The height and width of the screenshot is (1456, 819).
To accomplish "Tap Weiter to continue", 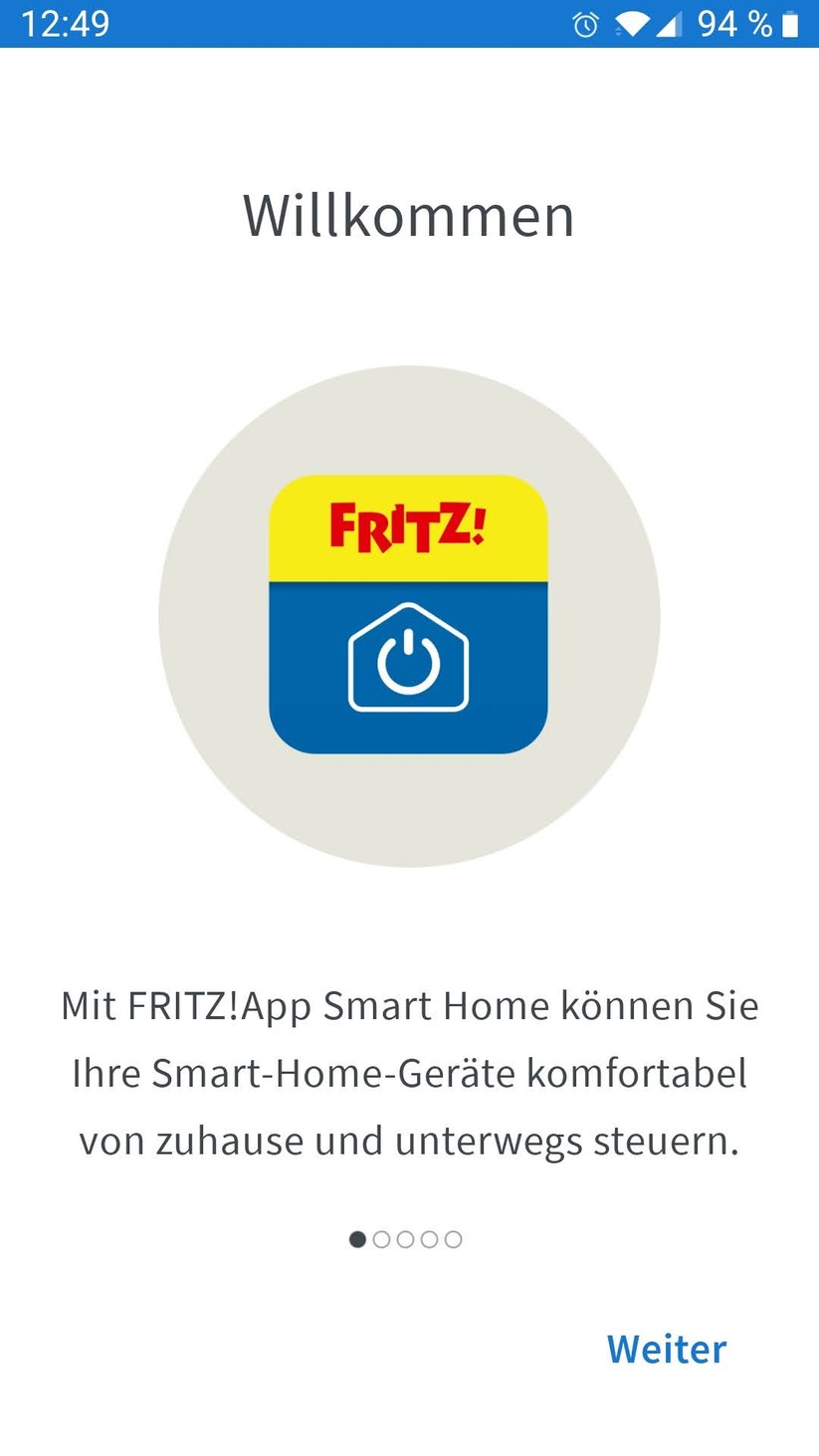I will (665, 1350).
